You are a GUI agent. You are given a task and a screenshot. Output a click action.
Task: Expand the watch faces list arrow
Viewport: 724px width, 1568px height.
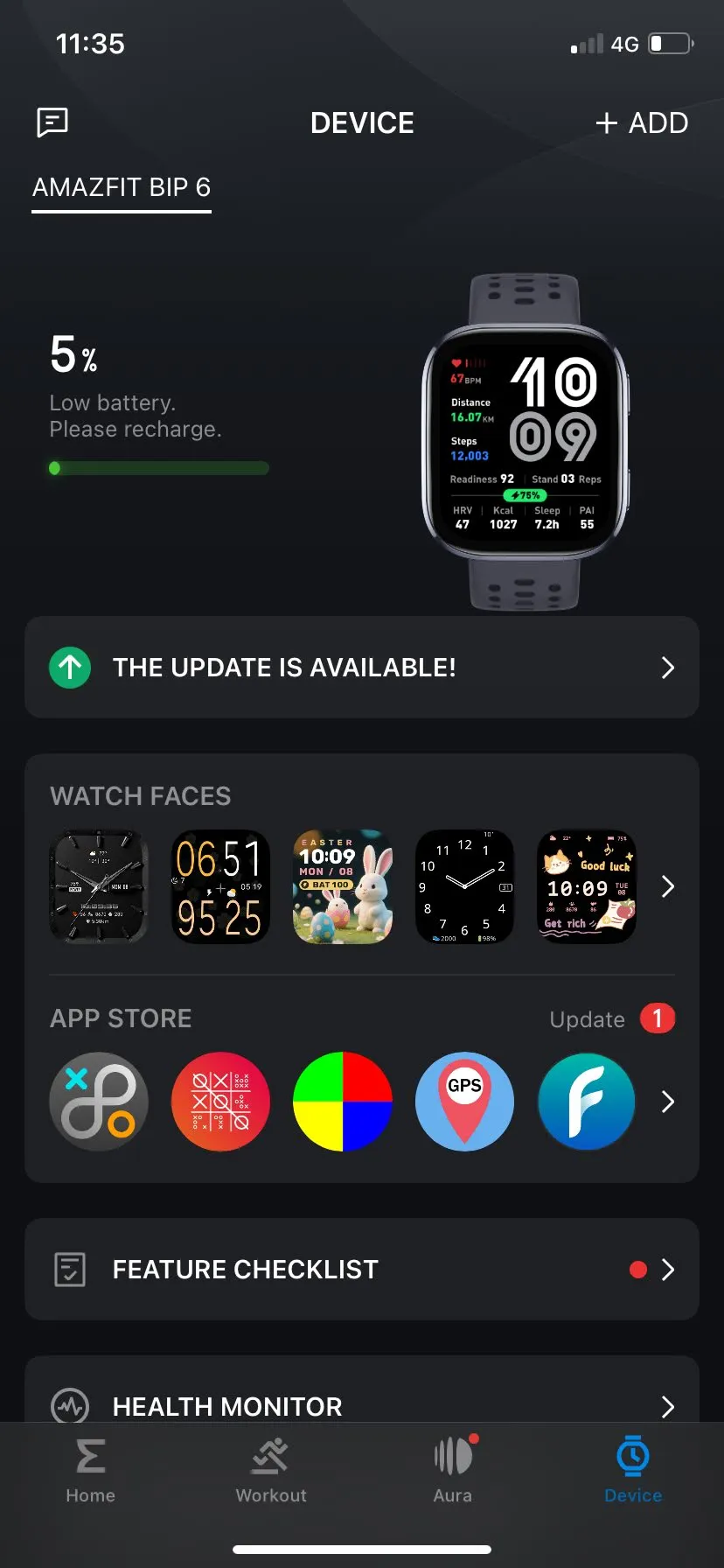coord(668,886)
